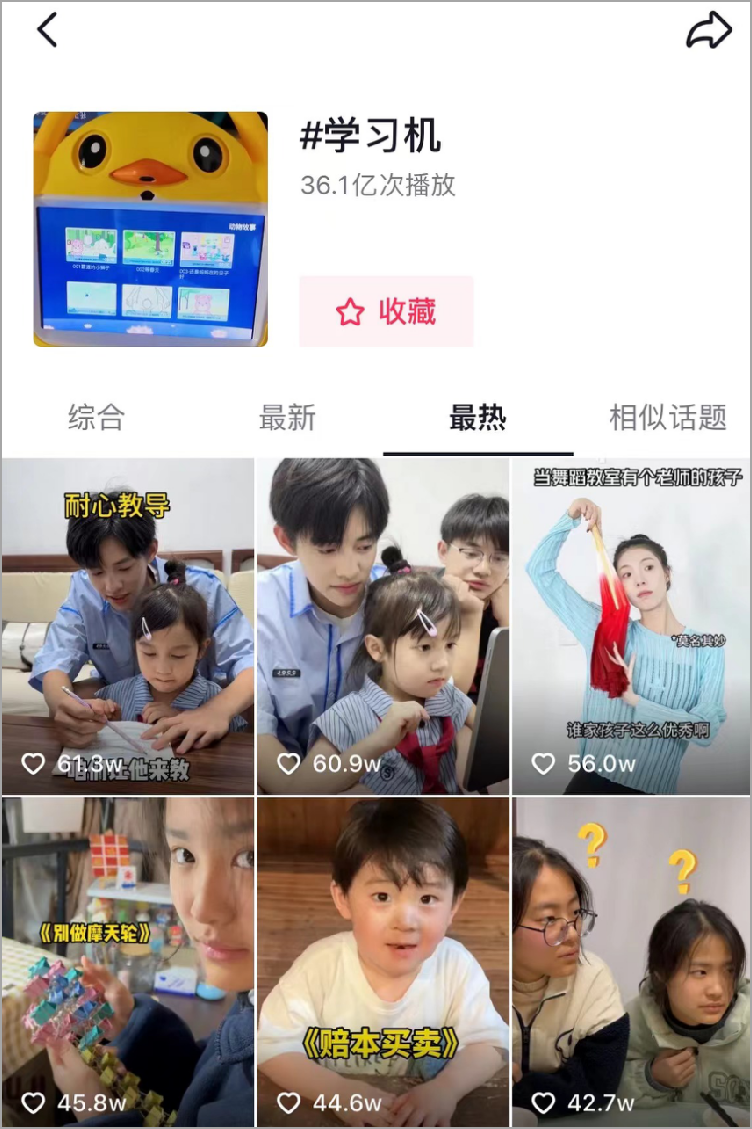Open the 《别做摩天轮》 video
Viewport: 752px width, 1129px height.
point(127,961)
